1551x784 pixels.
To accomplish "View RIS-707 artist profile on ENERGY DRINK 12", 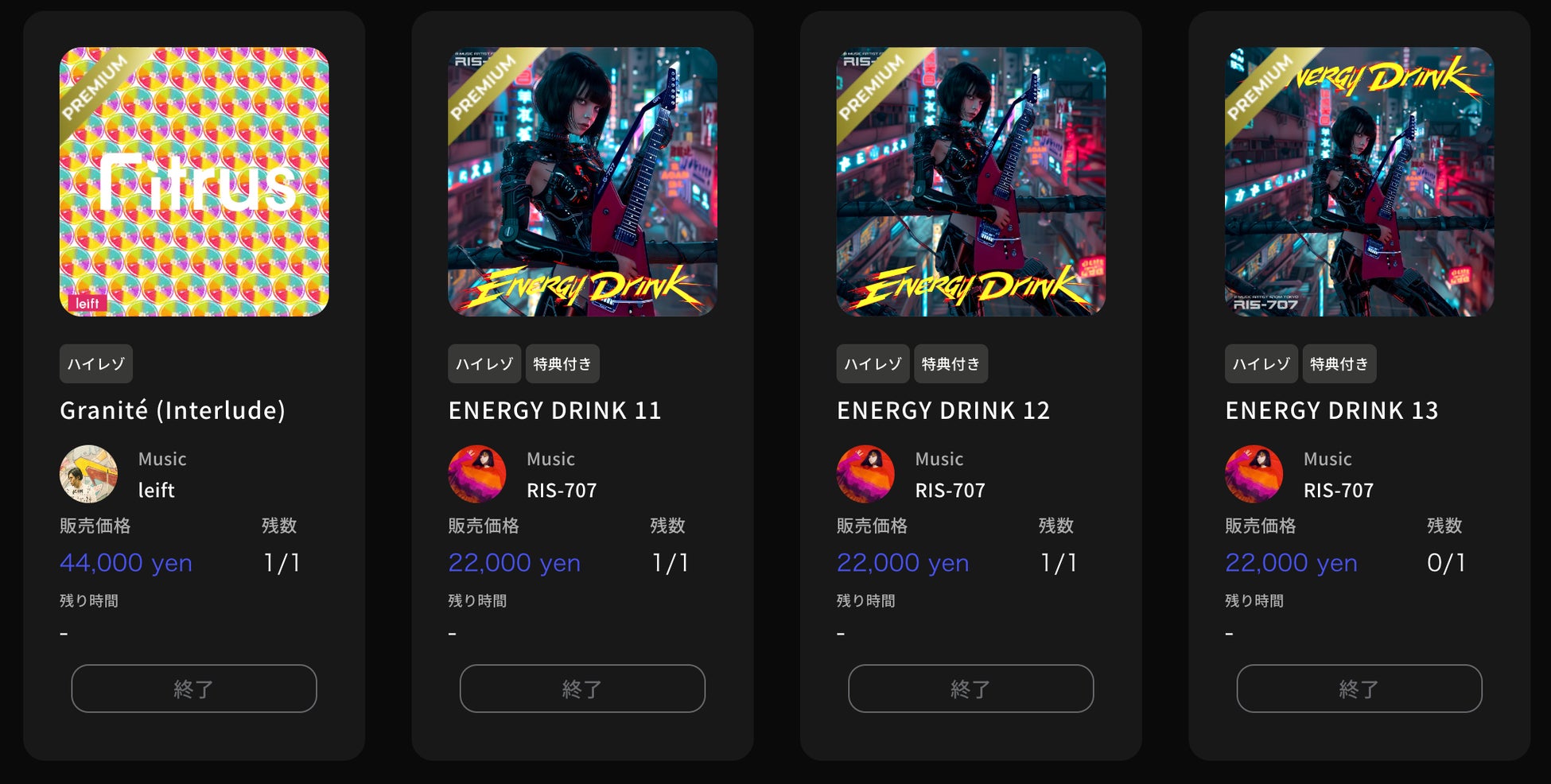I will point(865,474).
